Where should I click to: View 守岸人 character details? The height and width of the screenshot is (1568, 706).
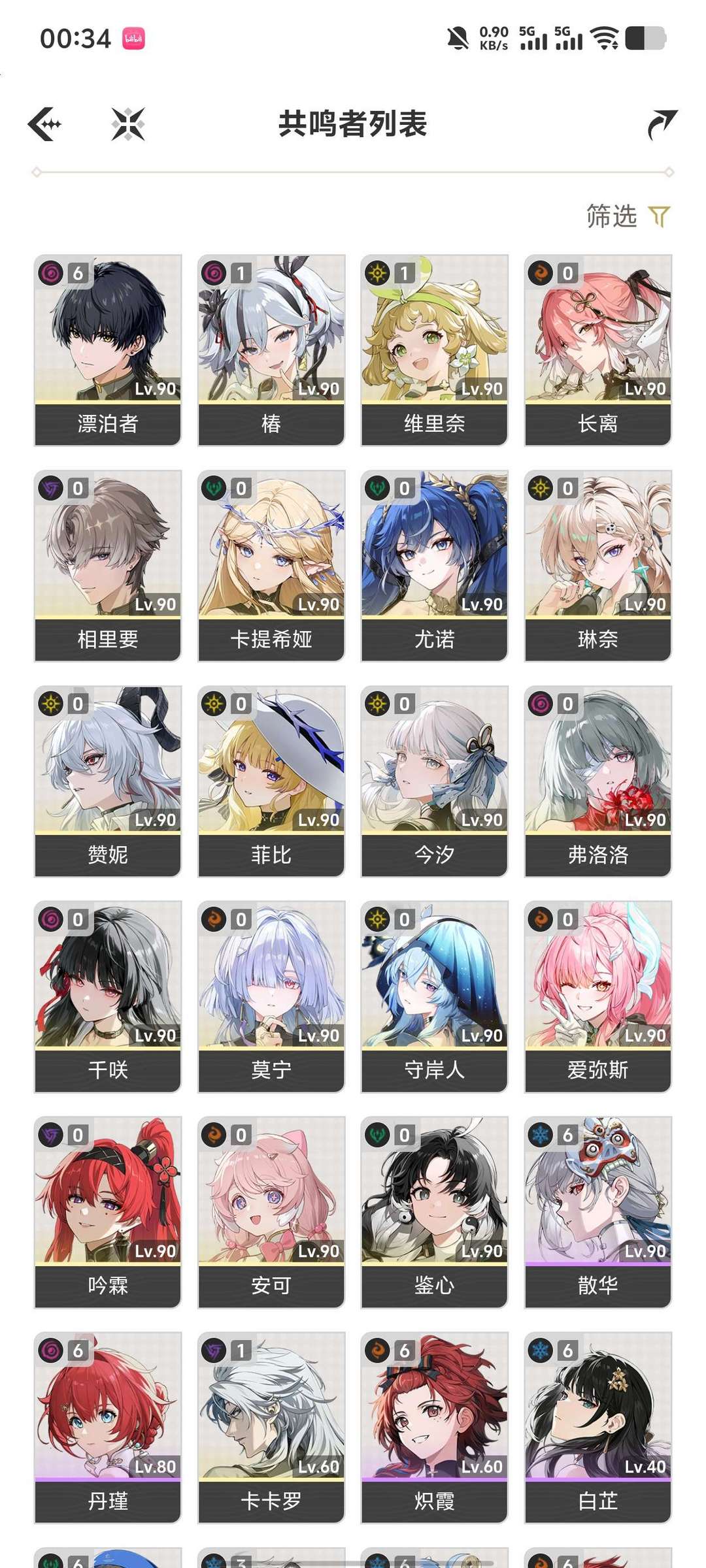tap(435, 996)
